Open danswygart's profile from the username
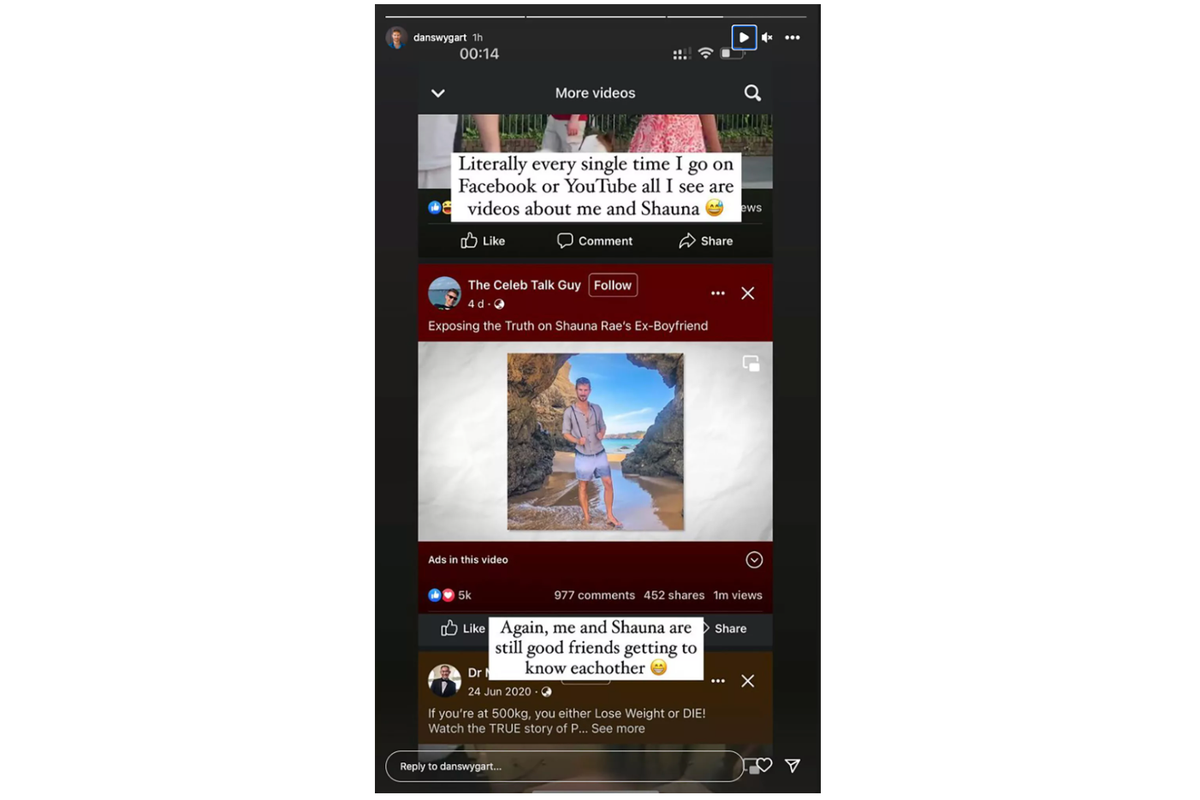 pyautogui.click(x=440, y=38)
